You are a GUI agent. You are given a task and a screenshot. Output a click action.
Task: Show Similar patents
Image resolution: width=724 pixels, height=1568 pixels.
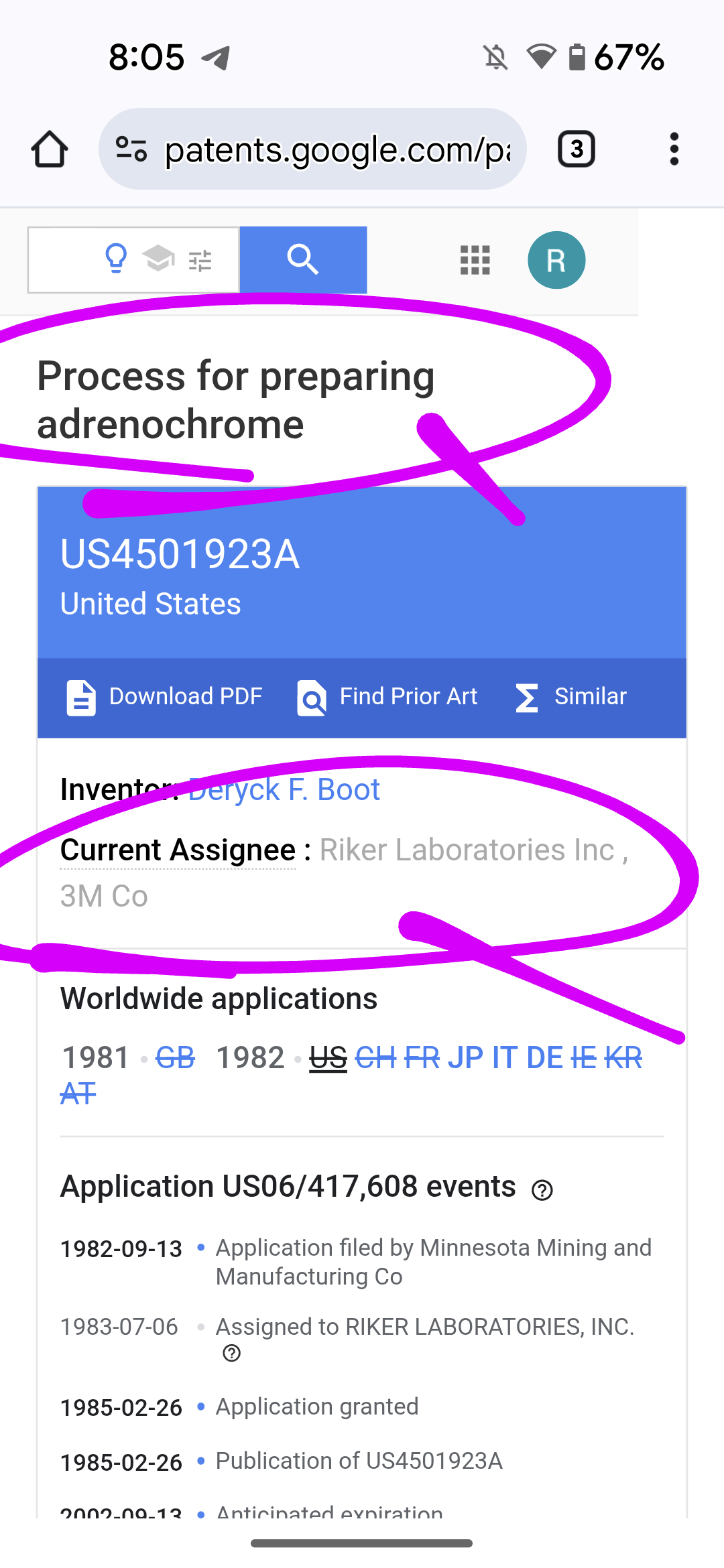(x=571, y=697)
